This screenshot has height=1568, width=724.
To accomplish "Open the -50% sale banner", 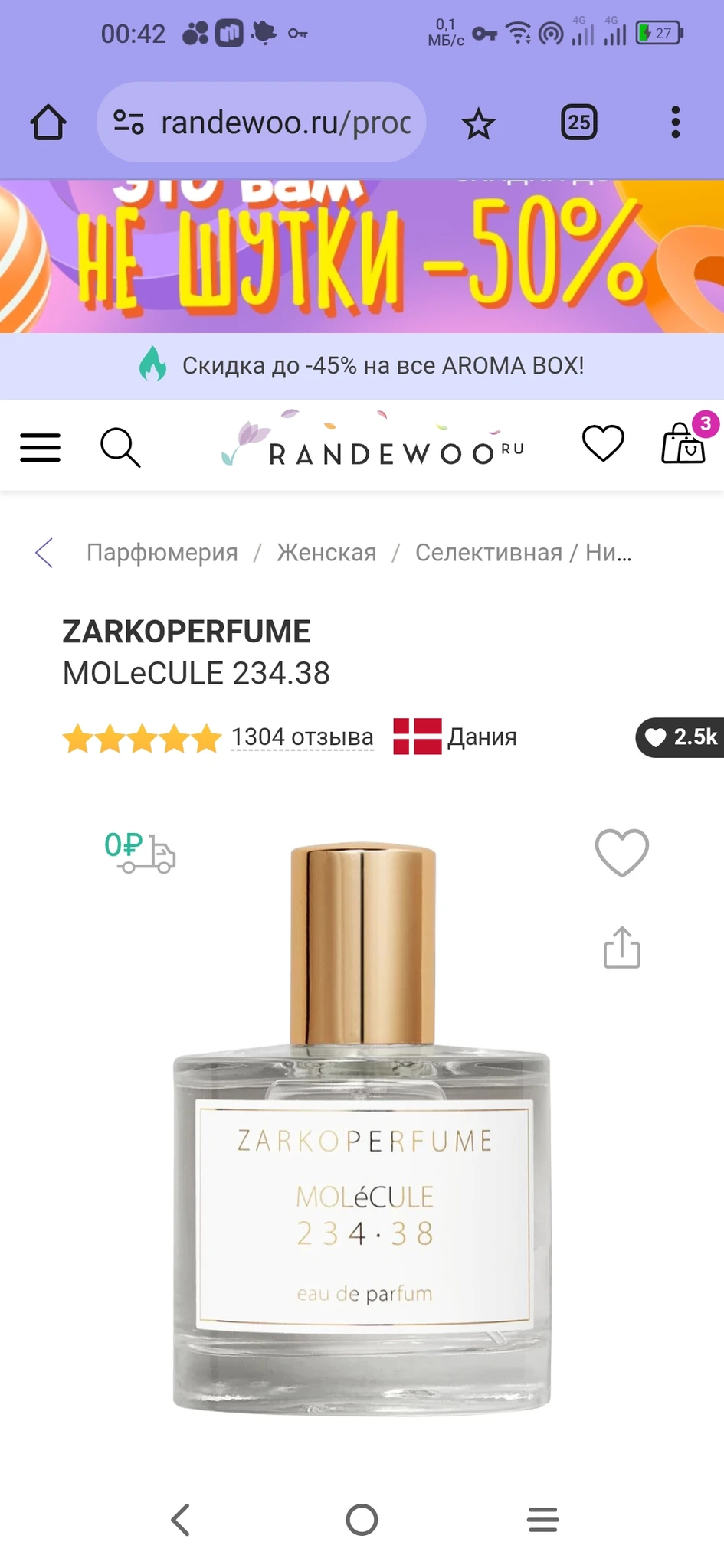I will click(x=362, y=257).
